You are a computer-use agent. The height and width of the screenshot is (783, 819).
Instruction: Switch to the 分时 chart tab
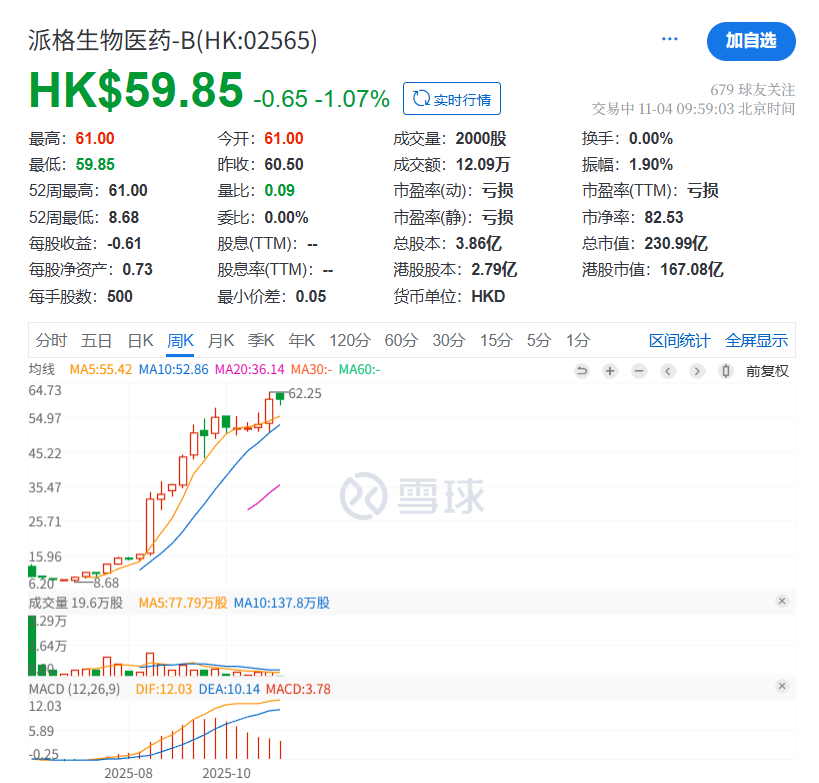pos(51,340)
